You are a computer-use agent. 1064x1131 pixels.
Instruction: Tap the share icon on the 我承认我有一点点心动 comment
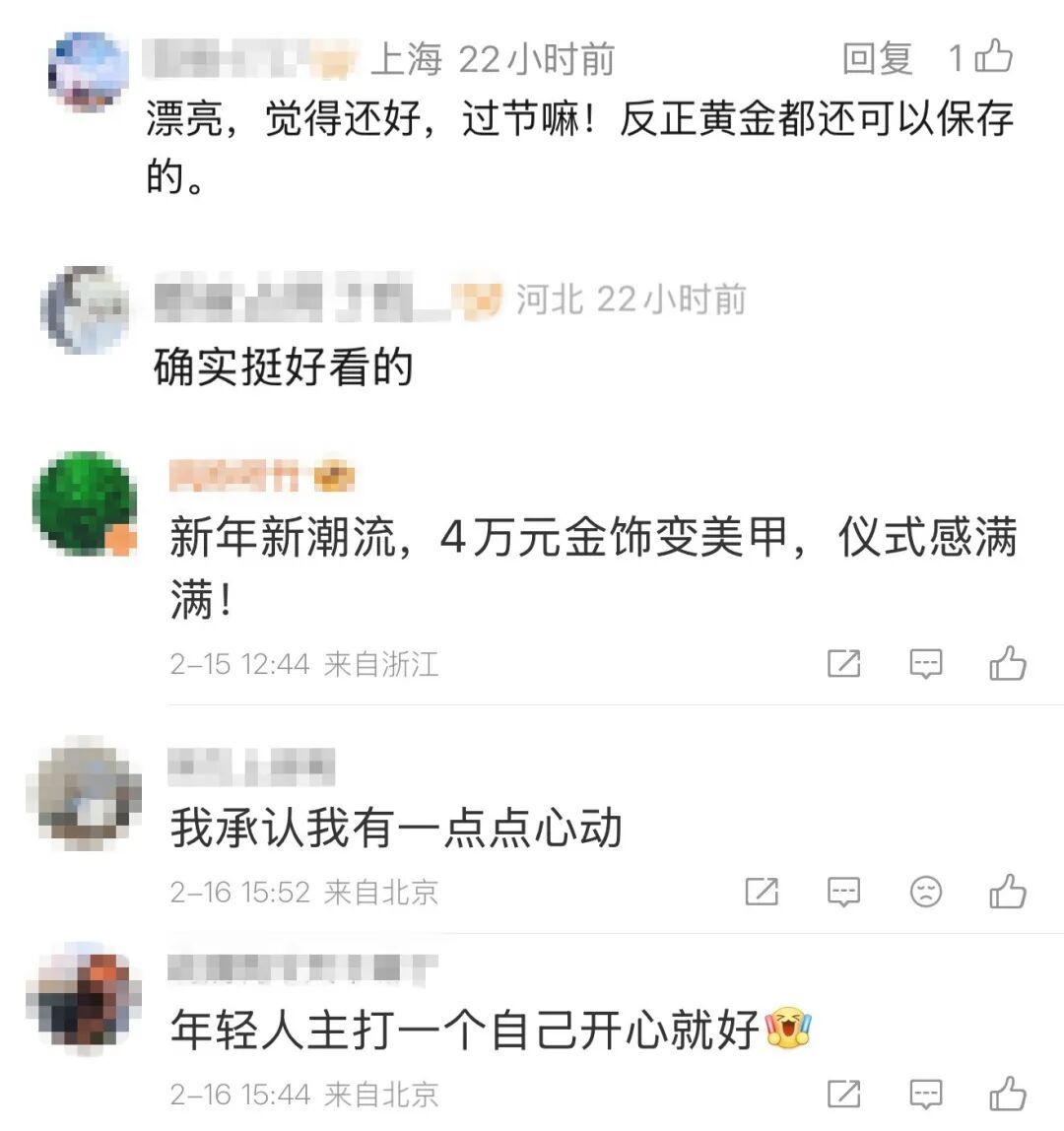click(x=760, y=893)
